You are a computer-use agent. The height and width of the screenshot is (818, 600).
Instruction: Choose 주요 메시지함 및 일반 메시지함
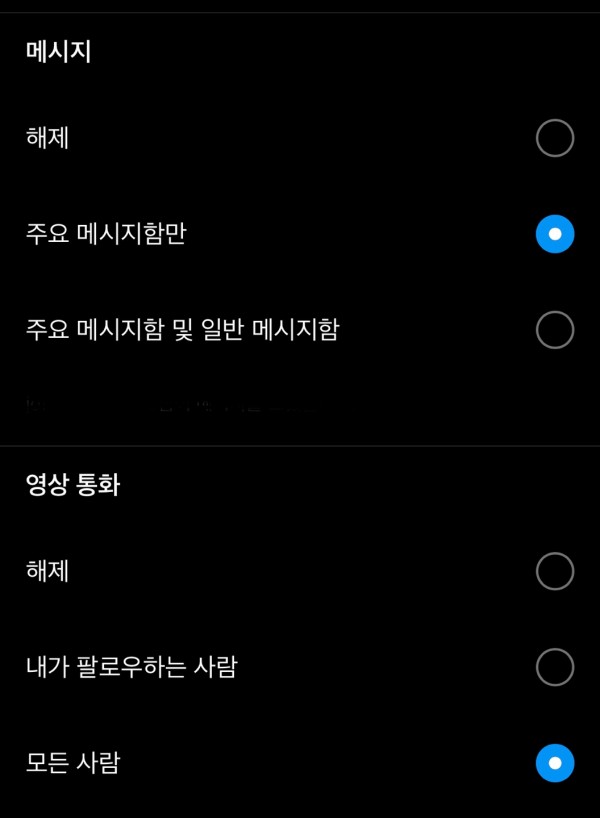554,330
